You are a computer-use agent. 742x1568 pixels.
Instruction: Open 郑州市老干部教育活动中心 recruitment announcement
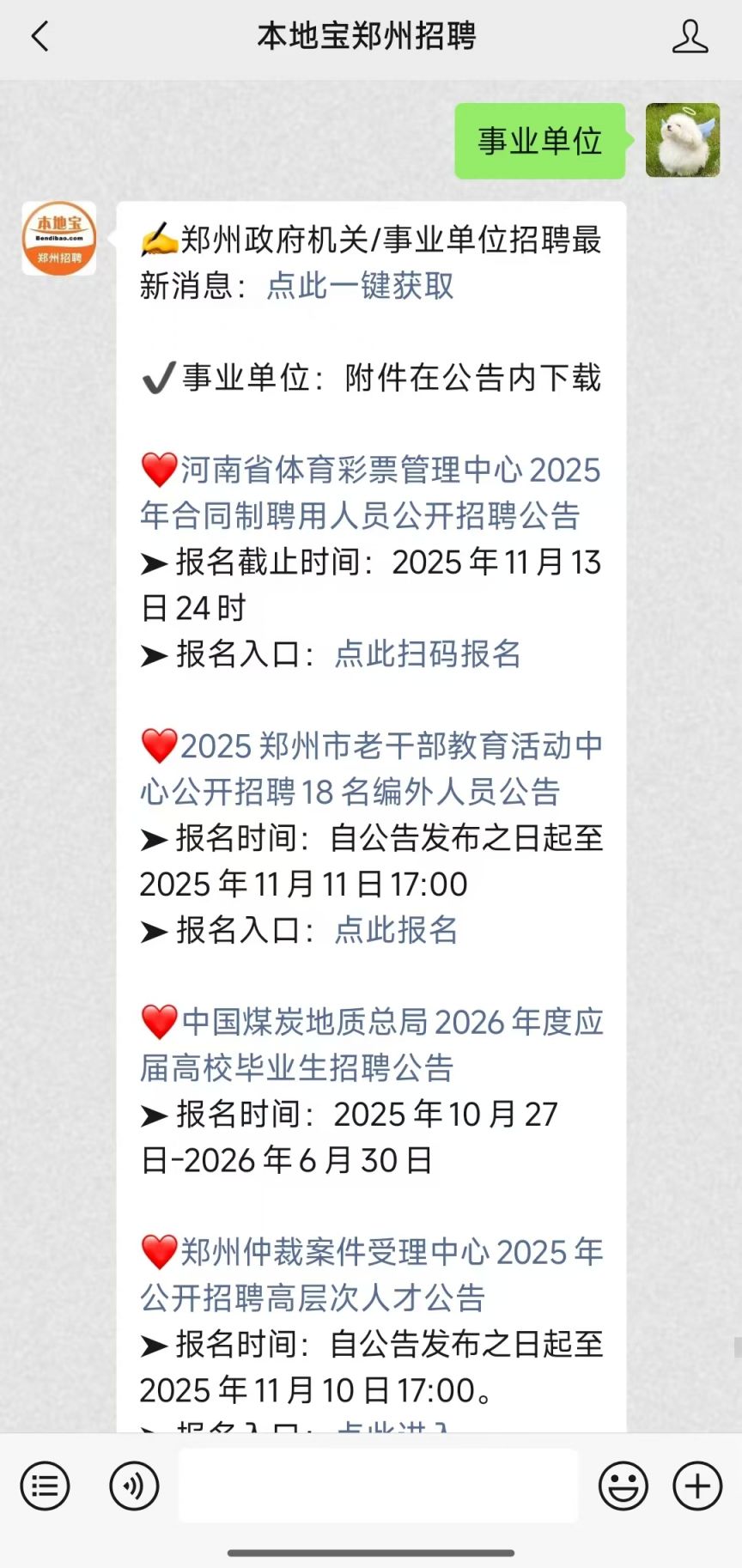pyautogui.click(x=371, y=769)
